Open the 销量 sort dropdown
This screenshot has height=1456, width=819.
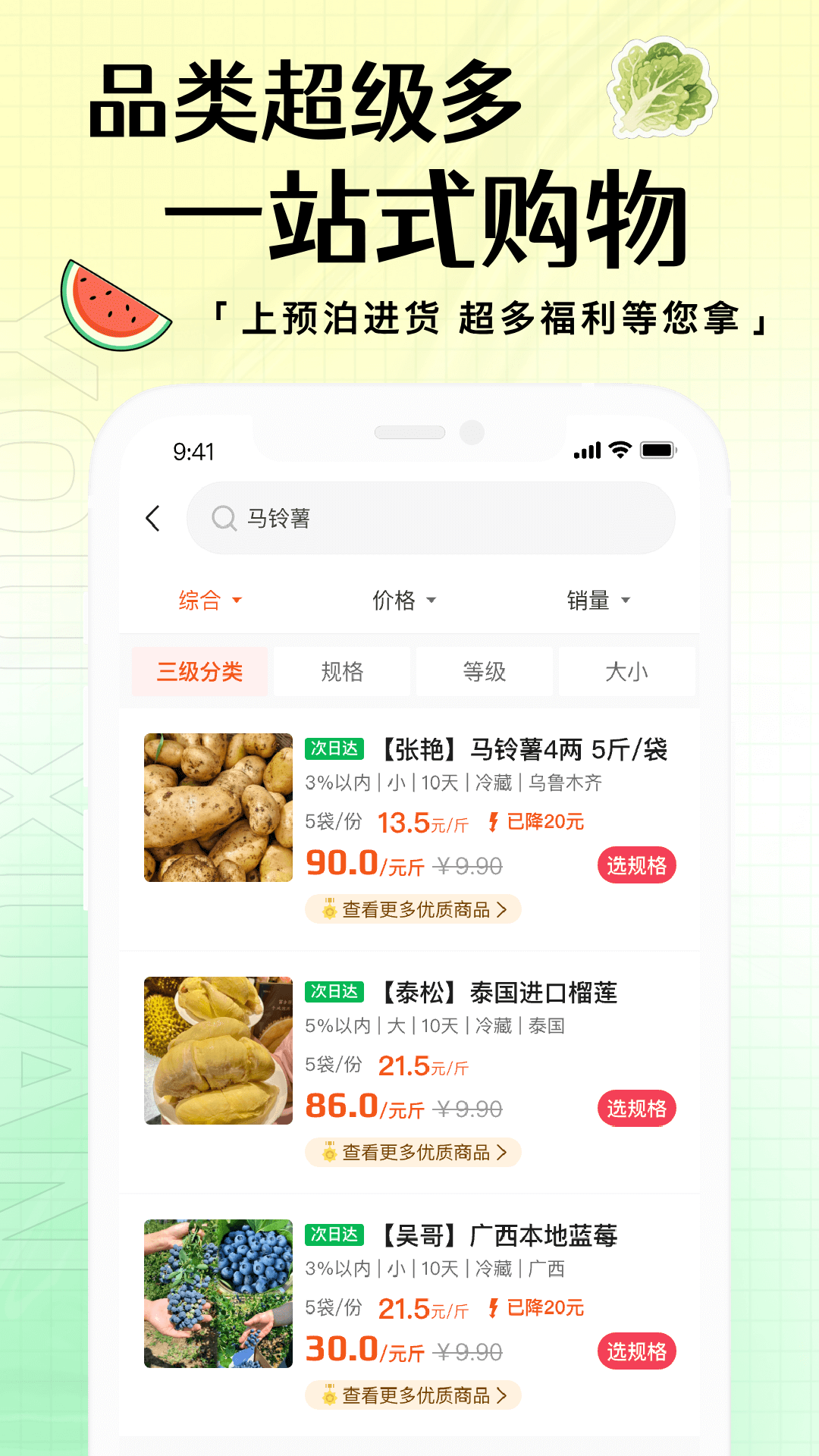[x=598, y=600]
